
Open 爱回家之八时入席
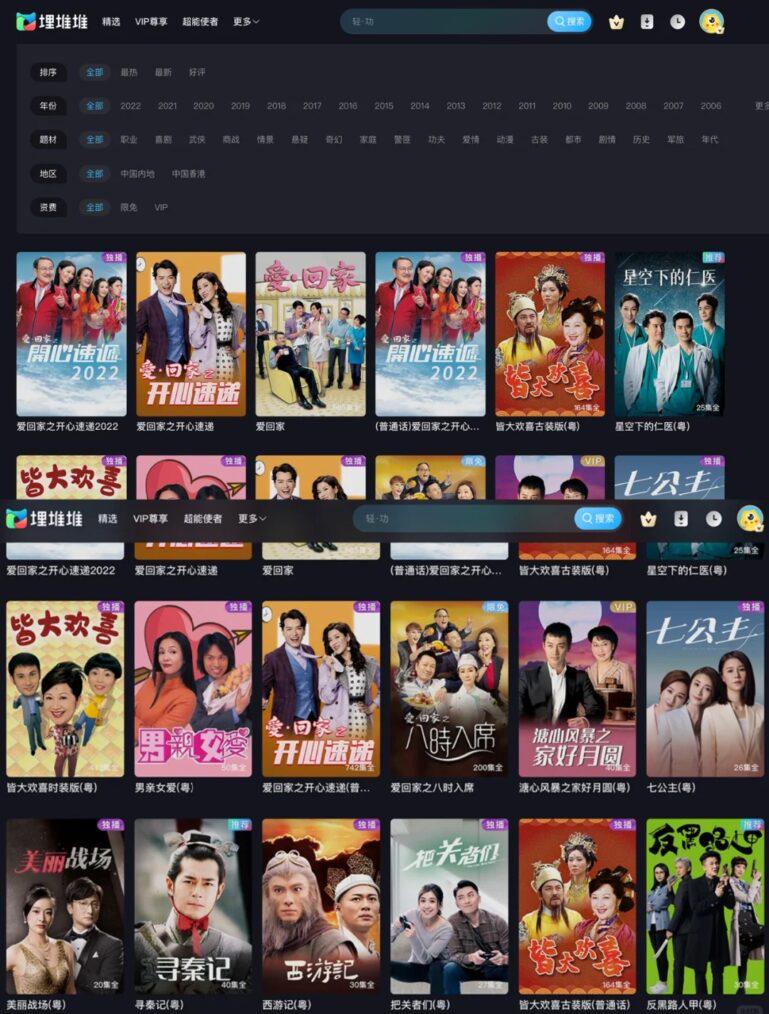pyautogui.click(x=449, y=688)
